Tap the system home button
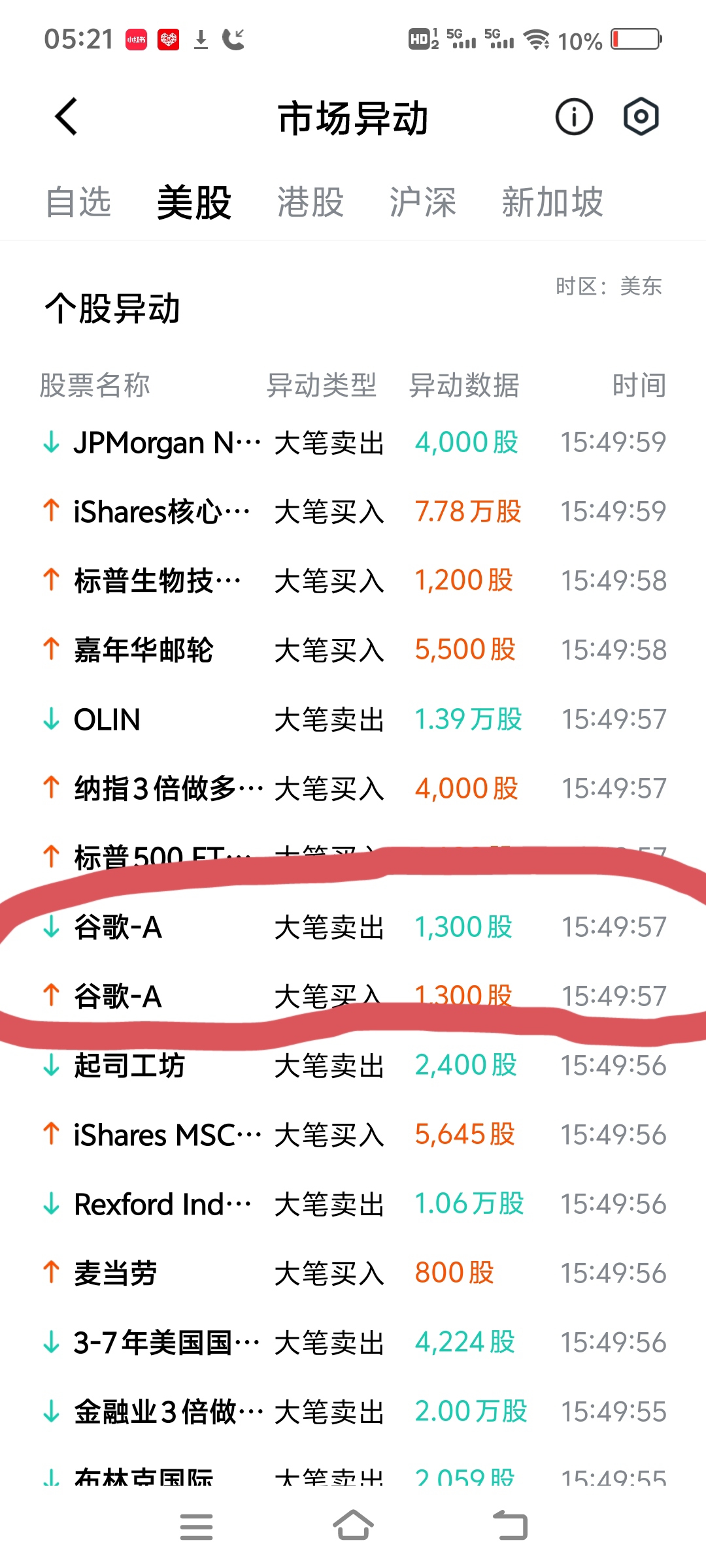The height and width of the screenshot is (1568, 706). coord(353,1526)
